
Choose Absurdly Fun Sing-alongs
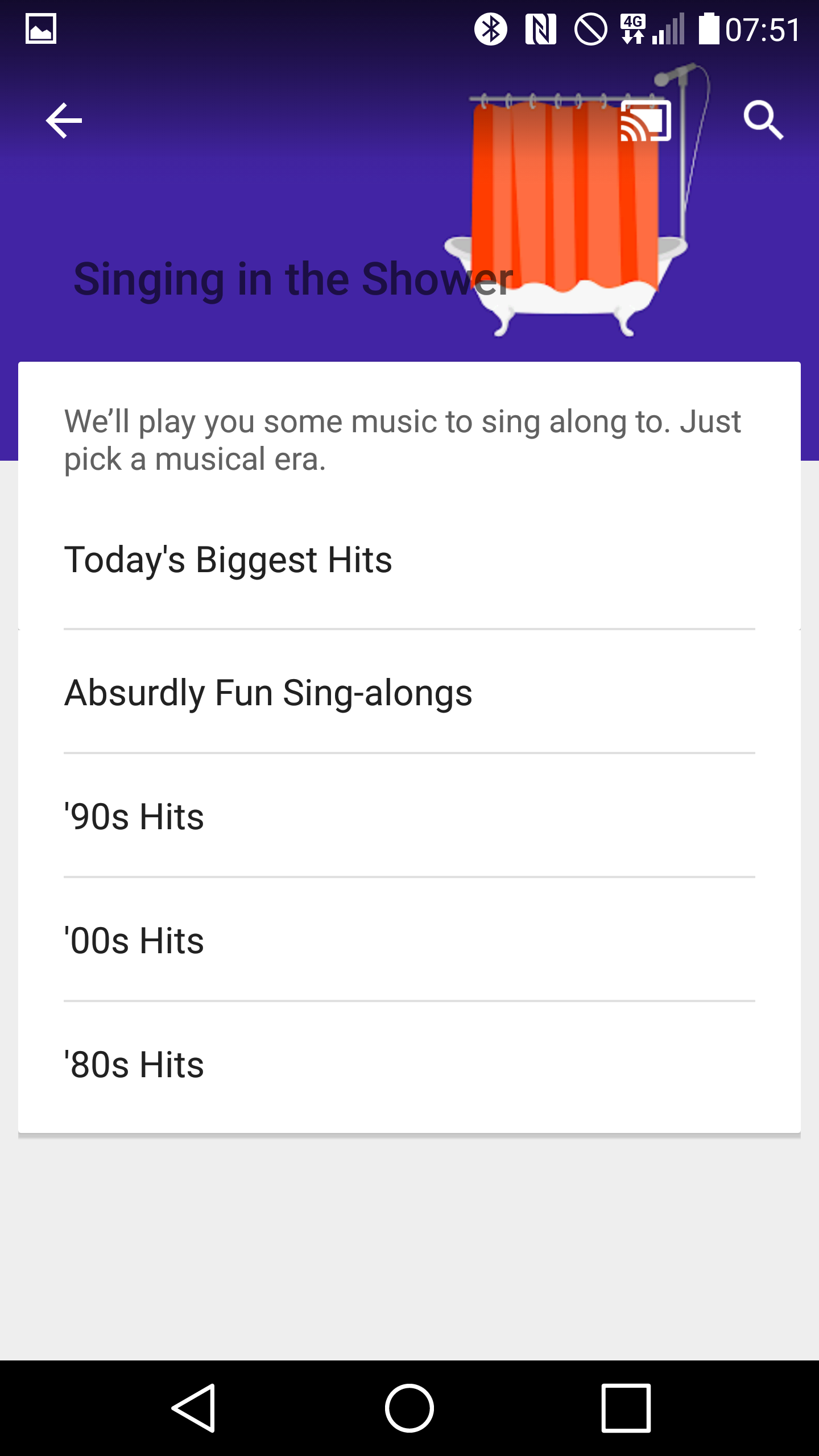coord(409,692)
